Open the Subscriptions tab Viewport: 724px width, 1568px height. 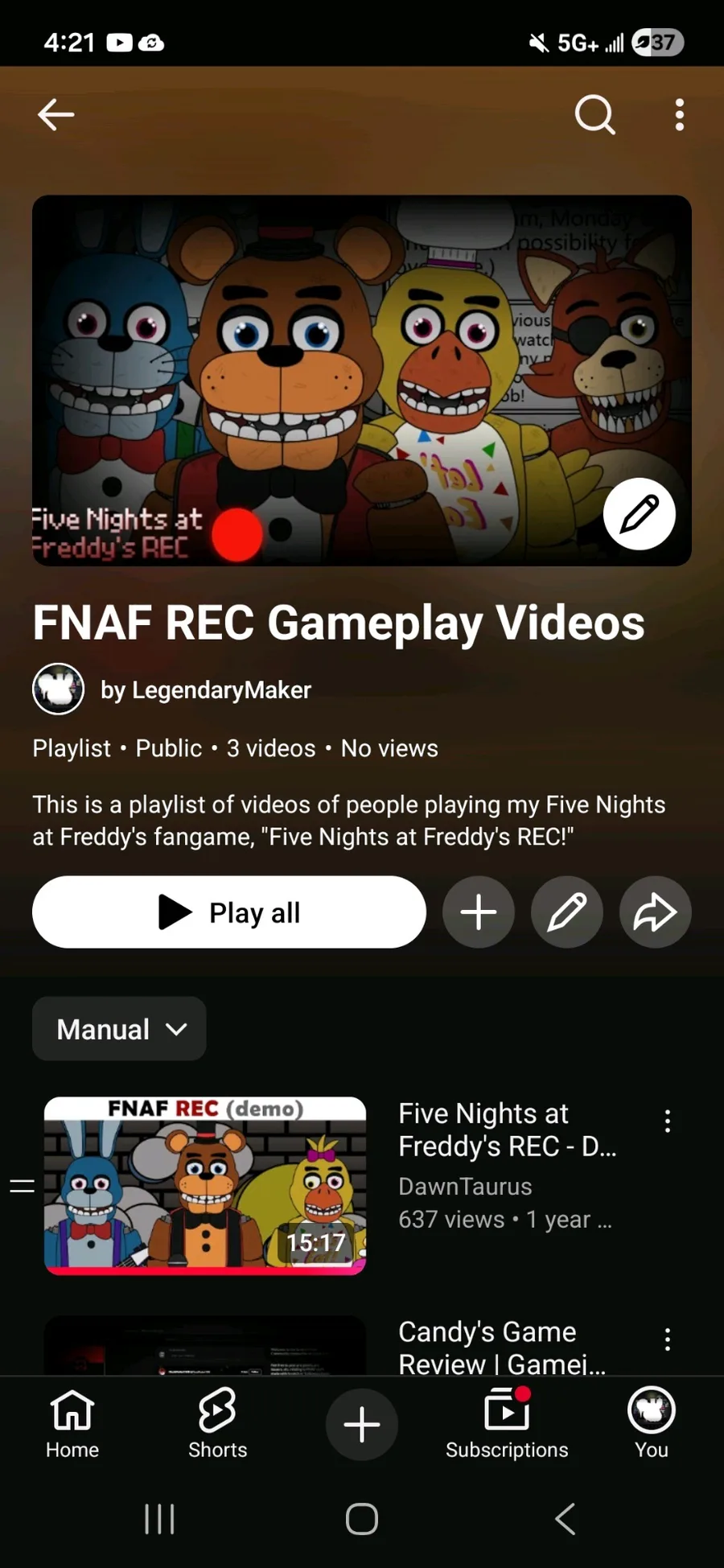pyautogui.click(x=507, y=1424)
